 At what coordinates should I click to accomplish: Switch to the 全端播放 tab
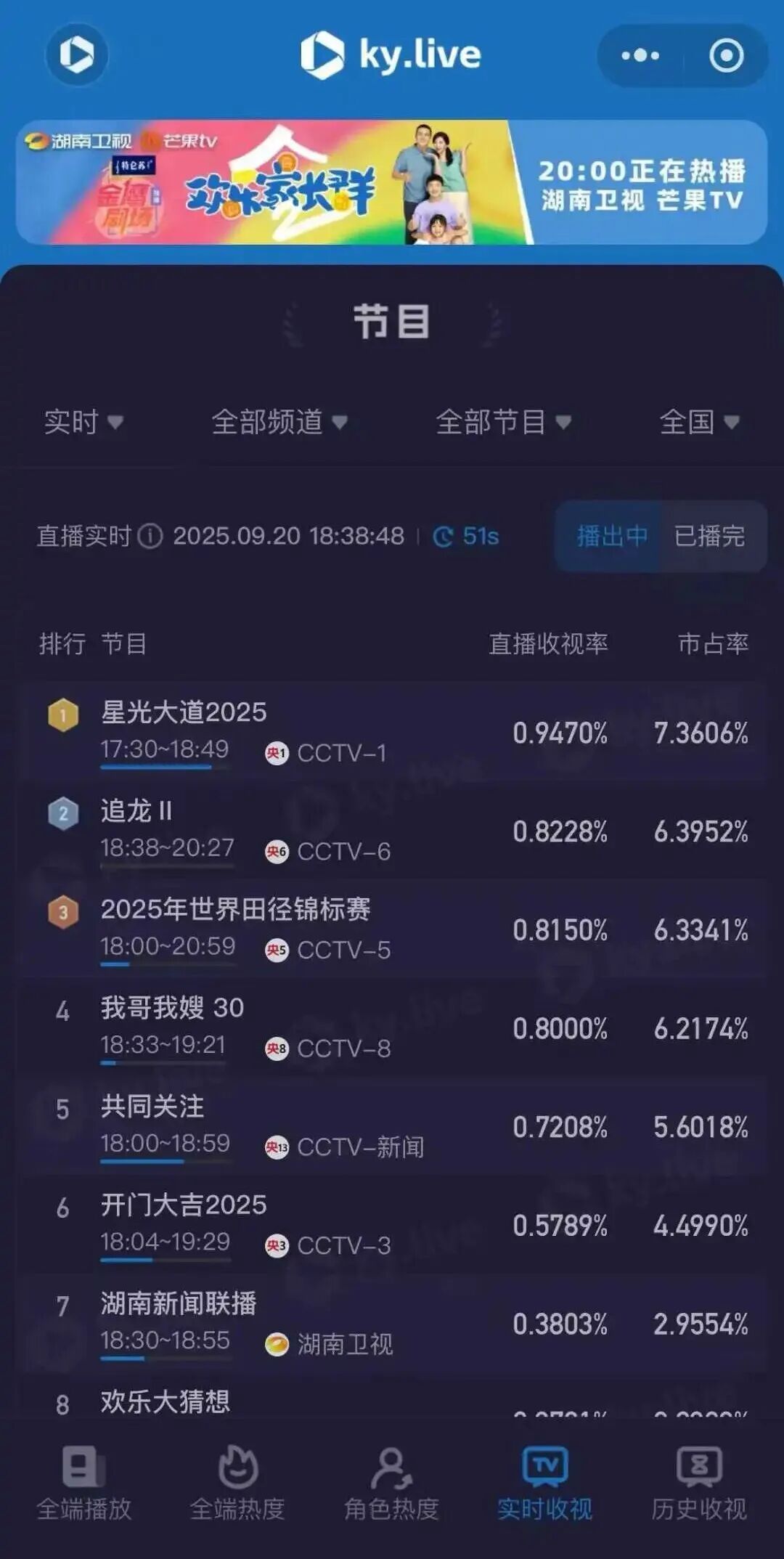click(84, 1483)
